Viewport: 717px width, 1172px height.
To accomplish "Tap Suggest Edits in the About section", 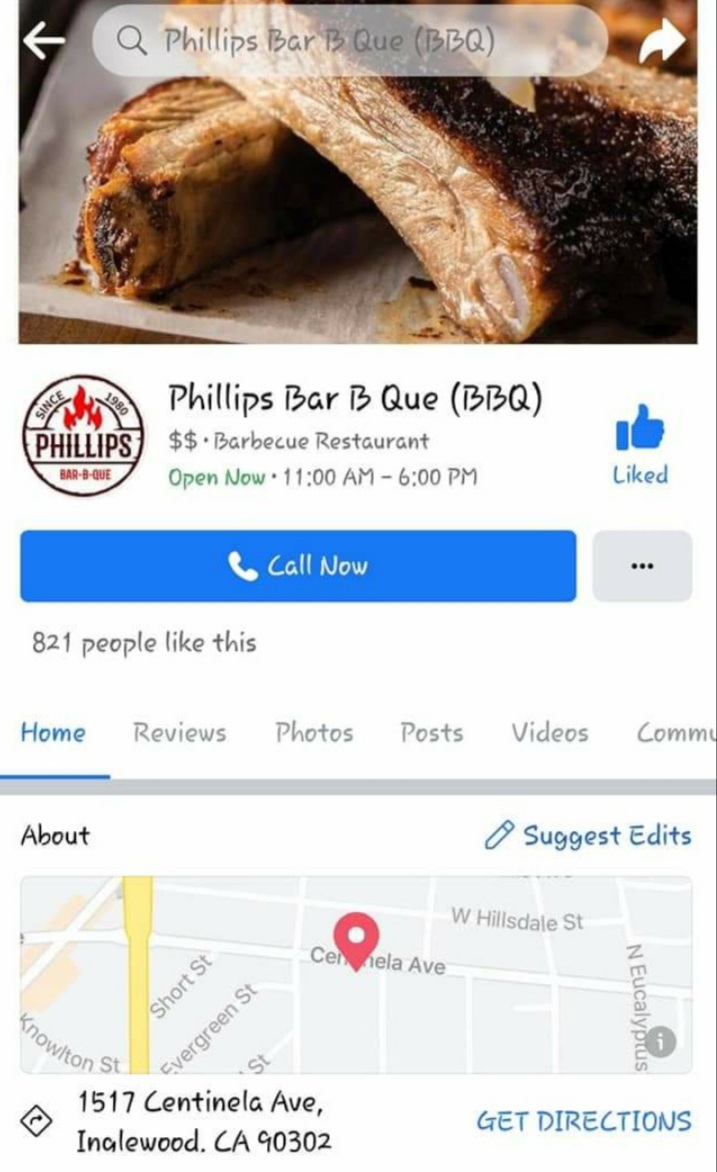I will (x=588, y=835).
